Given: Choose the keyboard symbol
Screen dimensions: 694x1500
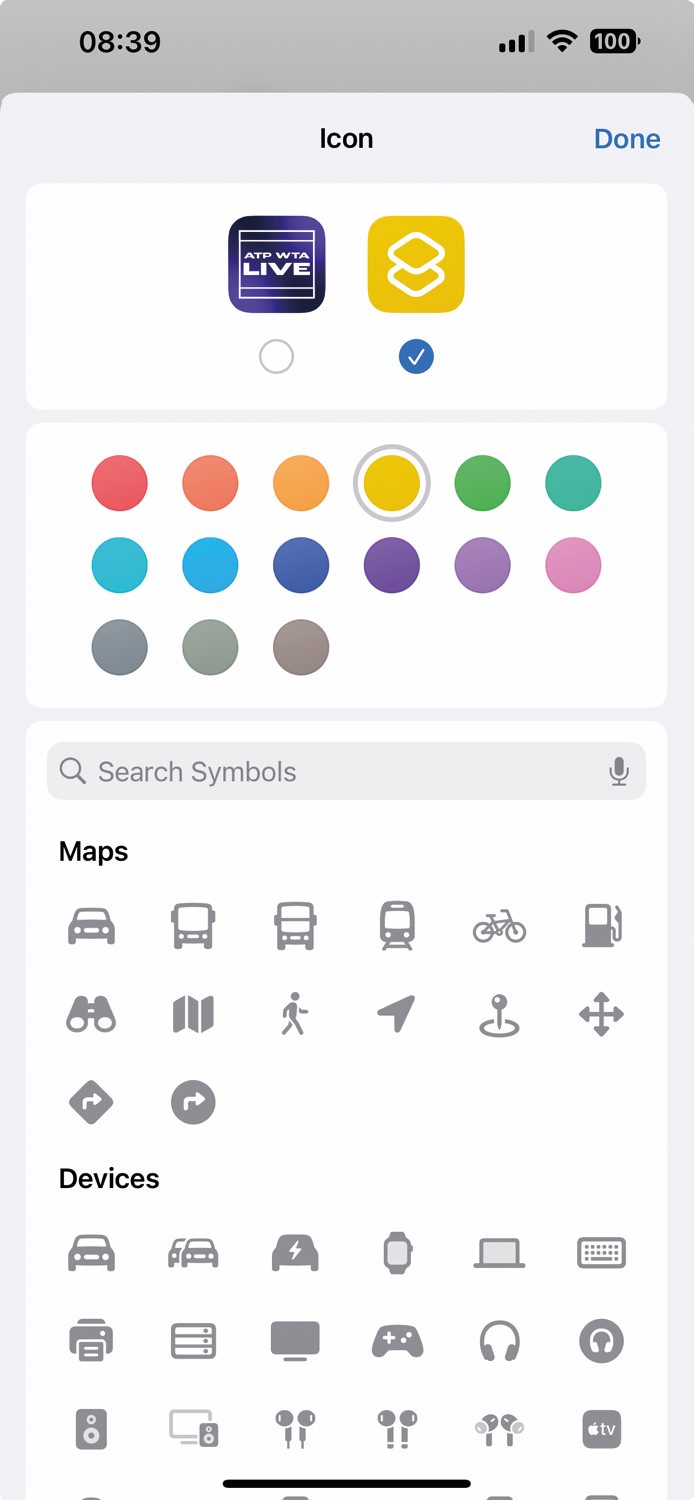Looking at the screenshot, I should coord(602,1252).
